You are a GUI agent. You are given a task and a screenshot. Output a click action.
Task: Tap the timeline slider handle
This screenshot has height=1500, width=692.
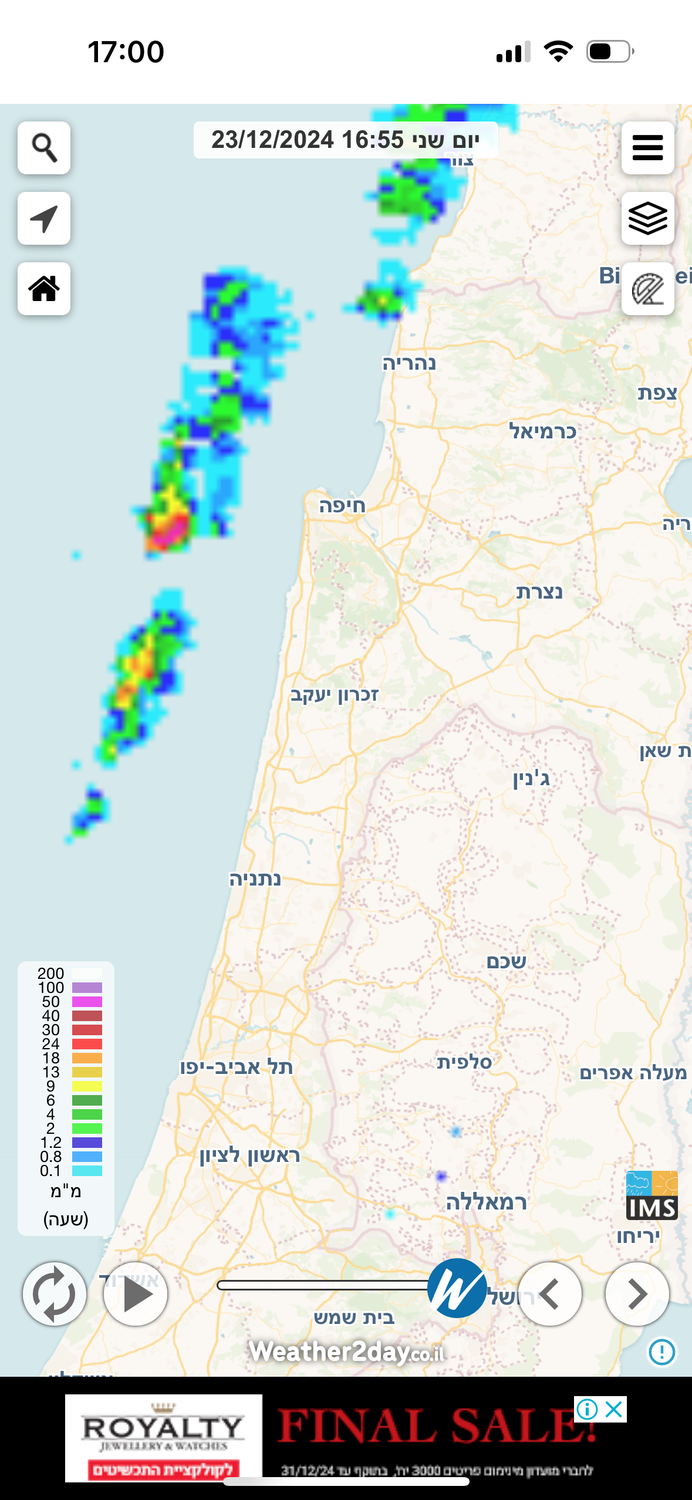pyautogui.click(x=457, y=1288)
